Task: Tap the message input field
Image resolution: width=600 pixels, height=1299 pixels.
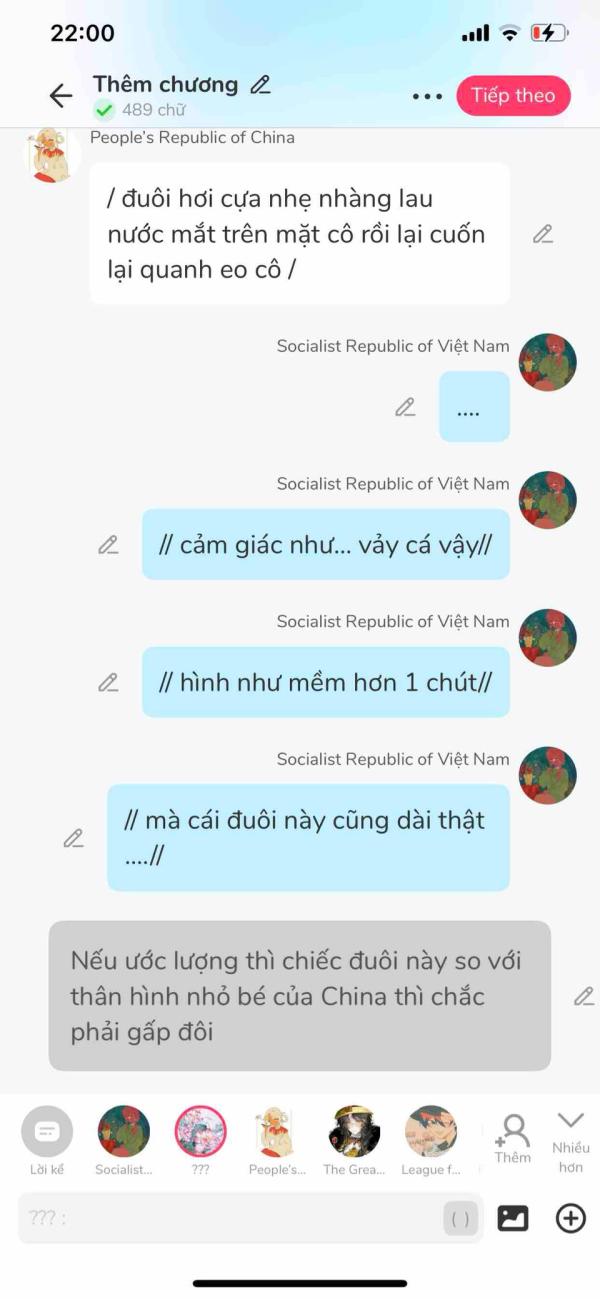Action: (x=250, y=1218)
